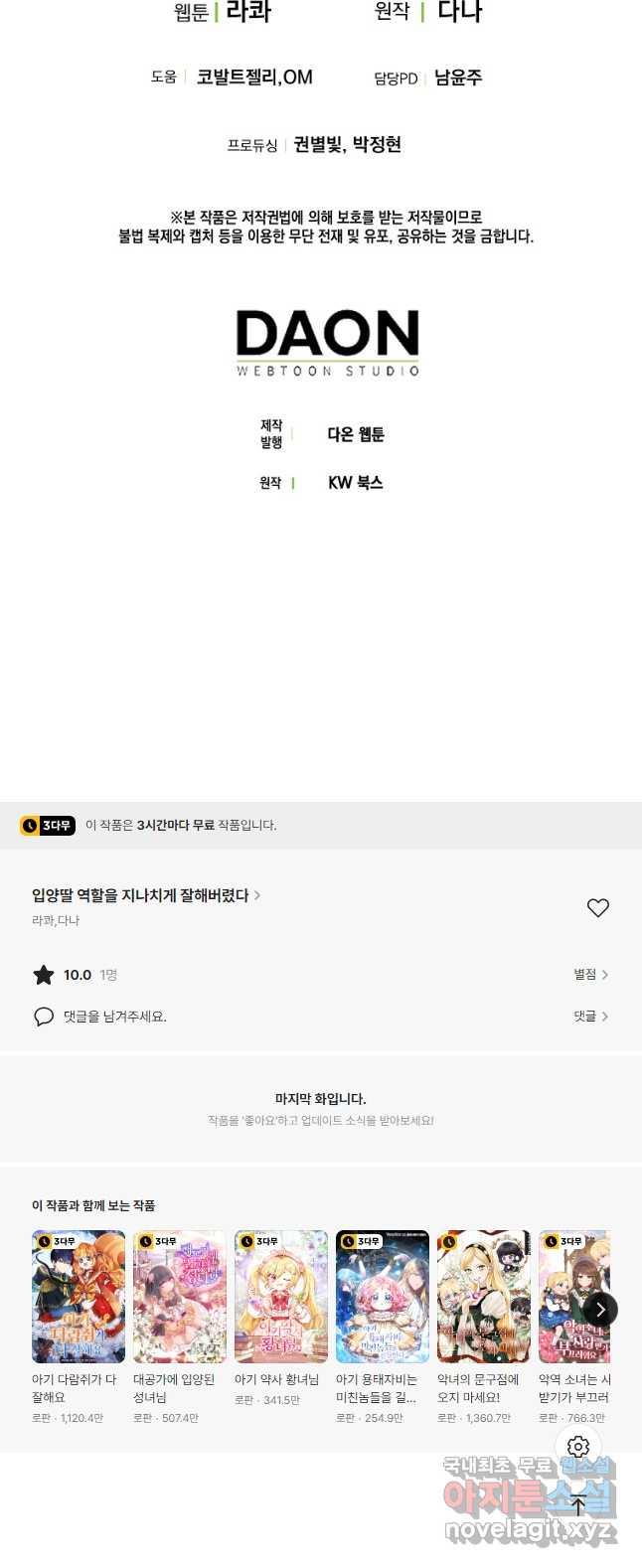The width and height of the screenshot is (642, 1568).
Task: Open recommended webtoon 아기 용태자비는 미친놈들을 길...
Action: (x=383, y=1297)
